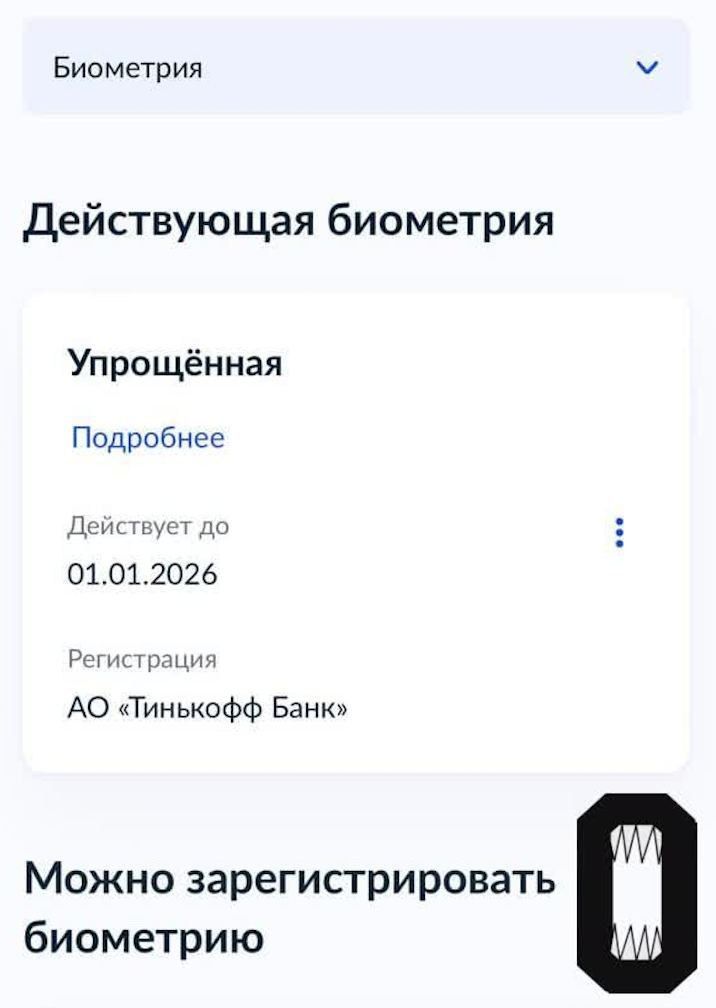Open the Подробнее link
716x1008 pixels.
(148, 438)
